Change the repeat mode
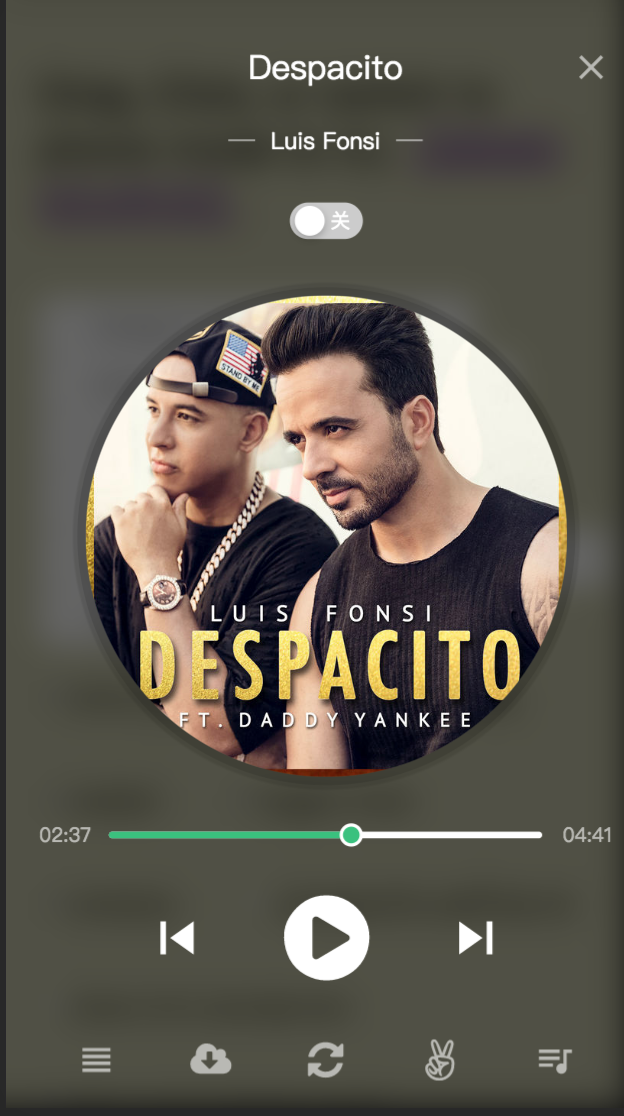This screenshot has width=624, height=1116. click(x=325, y=1060)
